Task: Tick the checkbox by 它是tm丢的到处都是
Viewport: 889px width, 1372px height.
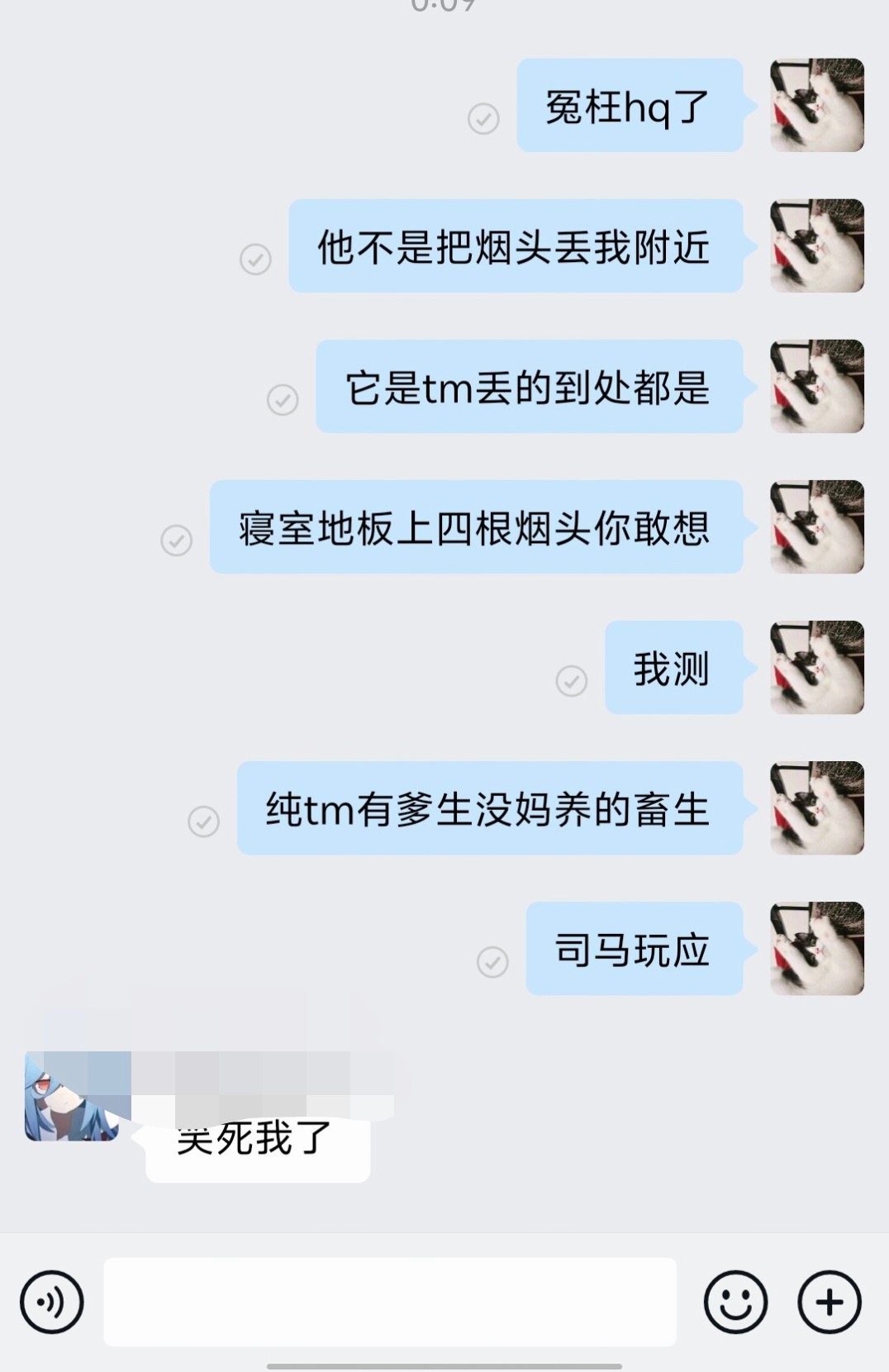Action: click(x=283, y=400)
